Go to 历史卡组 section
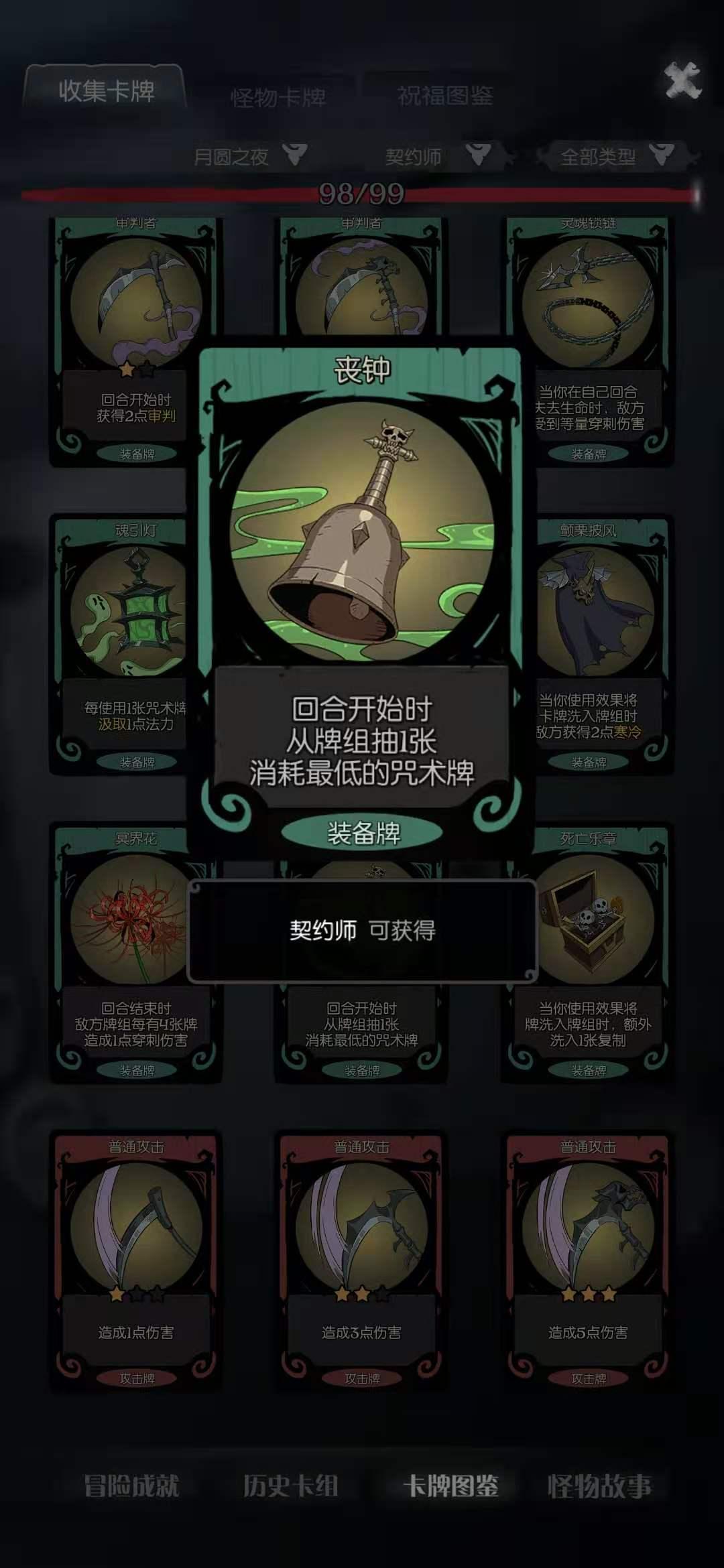The width and height of the screenshot is (724, 1568). tap(290, 1486)
